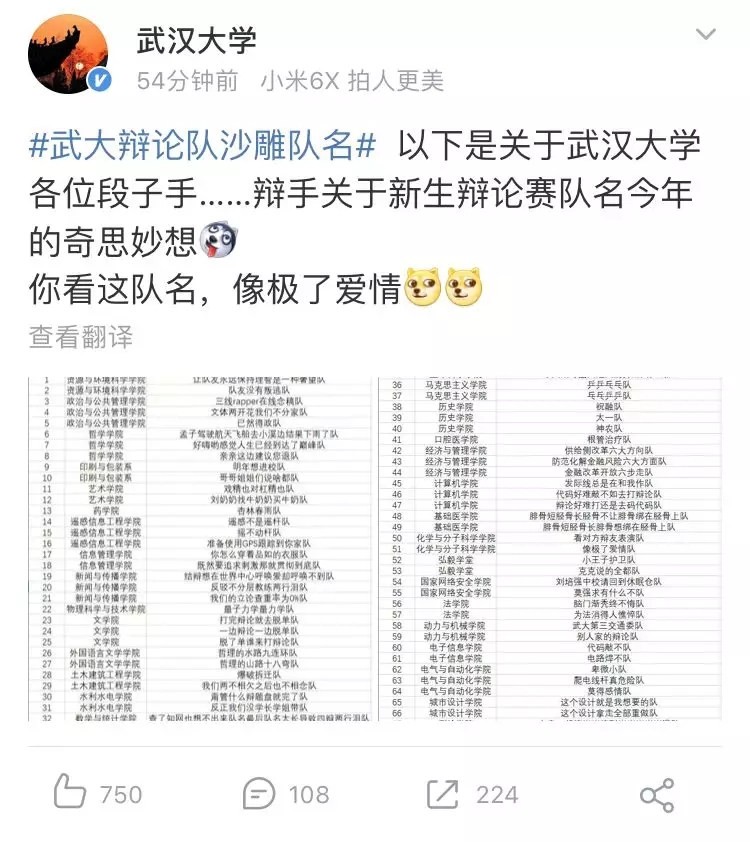Tap 查看翻译 to translate the post
The height and width of the screenshot is (842, 750).
click(80, 337)
